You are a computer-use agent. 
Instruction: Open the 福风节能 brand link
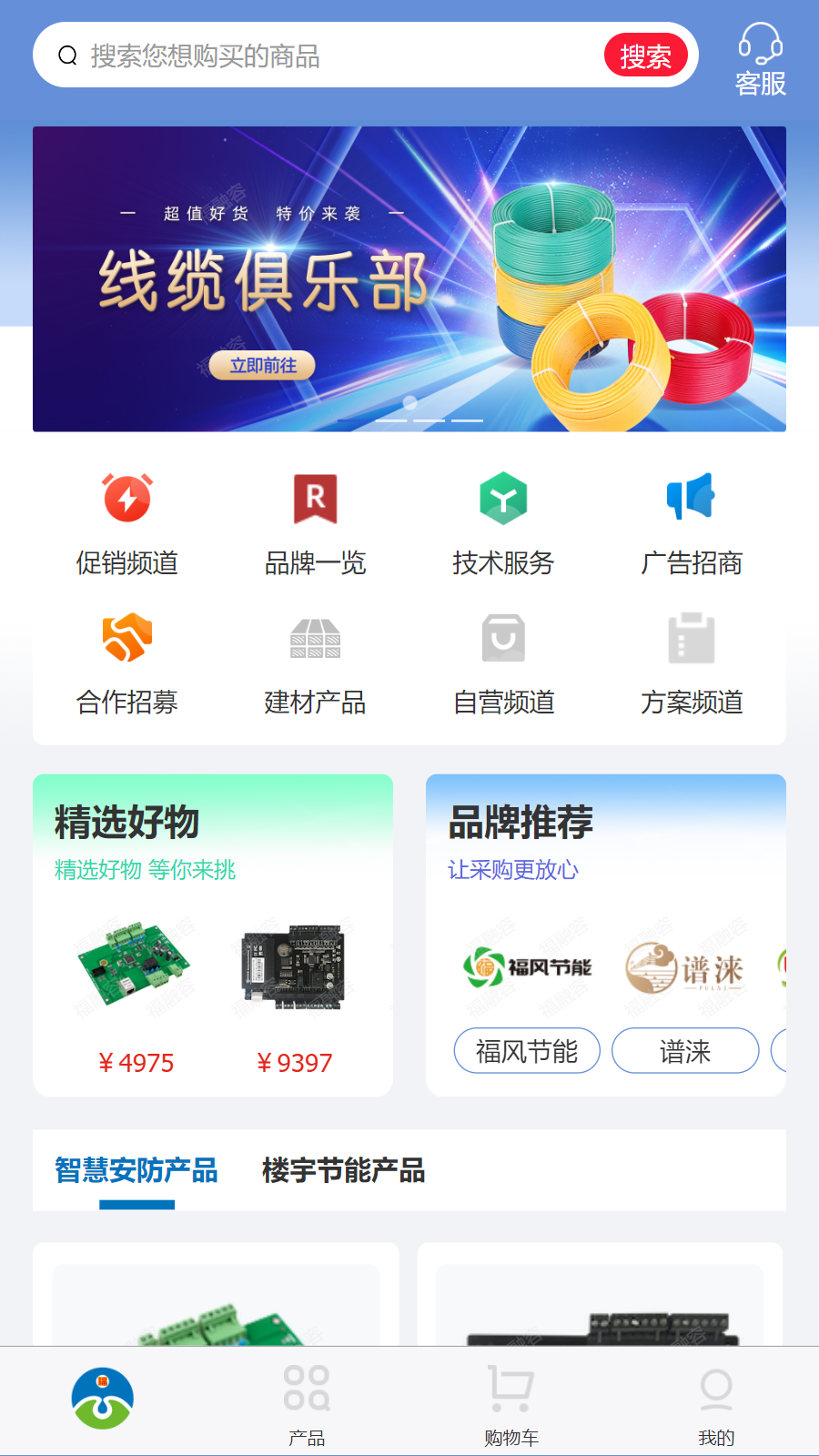coord(527,1050)
